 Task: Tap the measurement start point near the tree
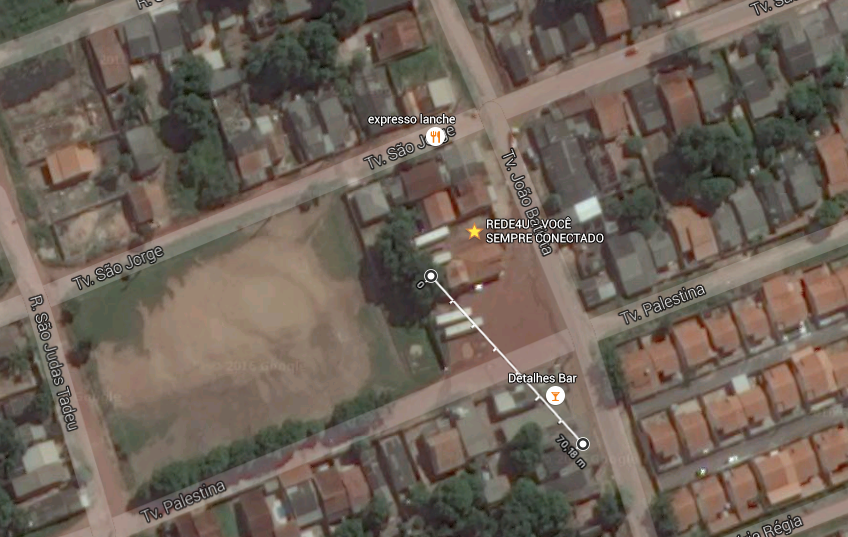[431, 276]
